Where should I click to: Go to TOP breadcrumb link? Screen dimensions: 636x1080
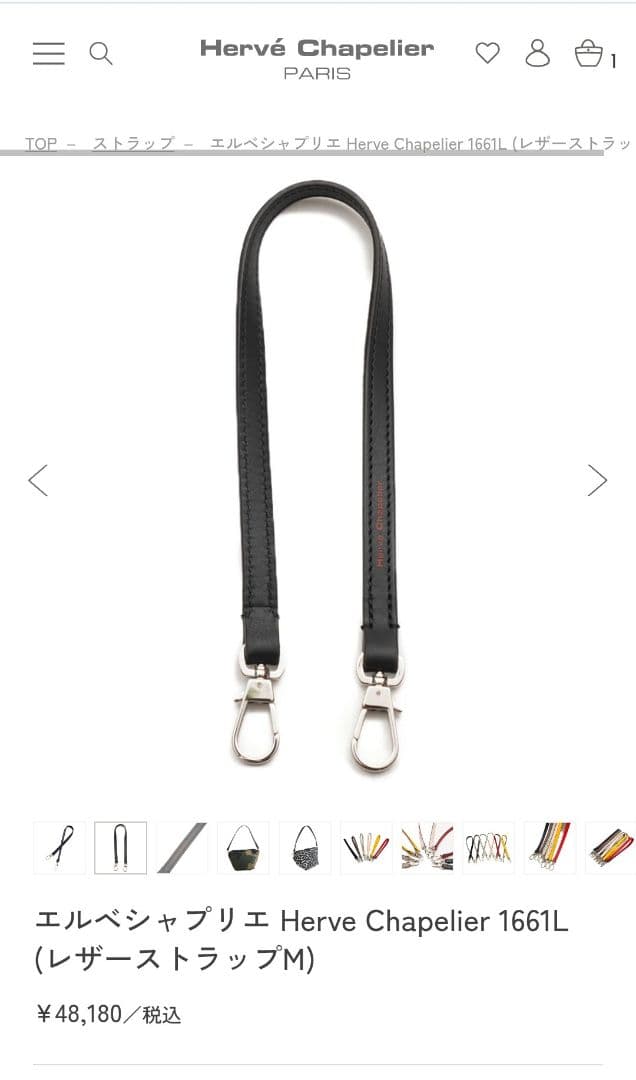point(41,143)
